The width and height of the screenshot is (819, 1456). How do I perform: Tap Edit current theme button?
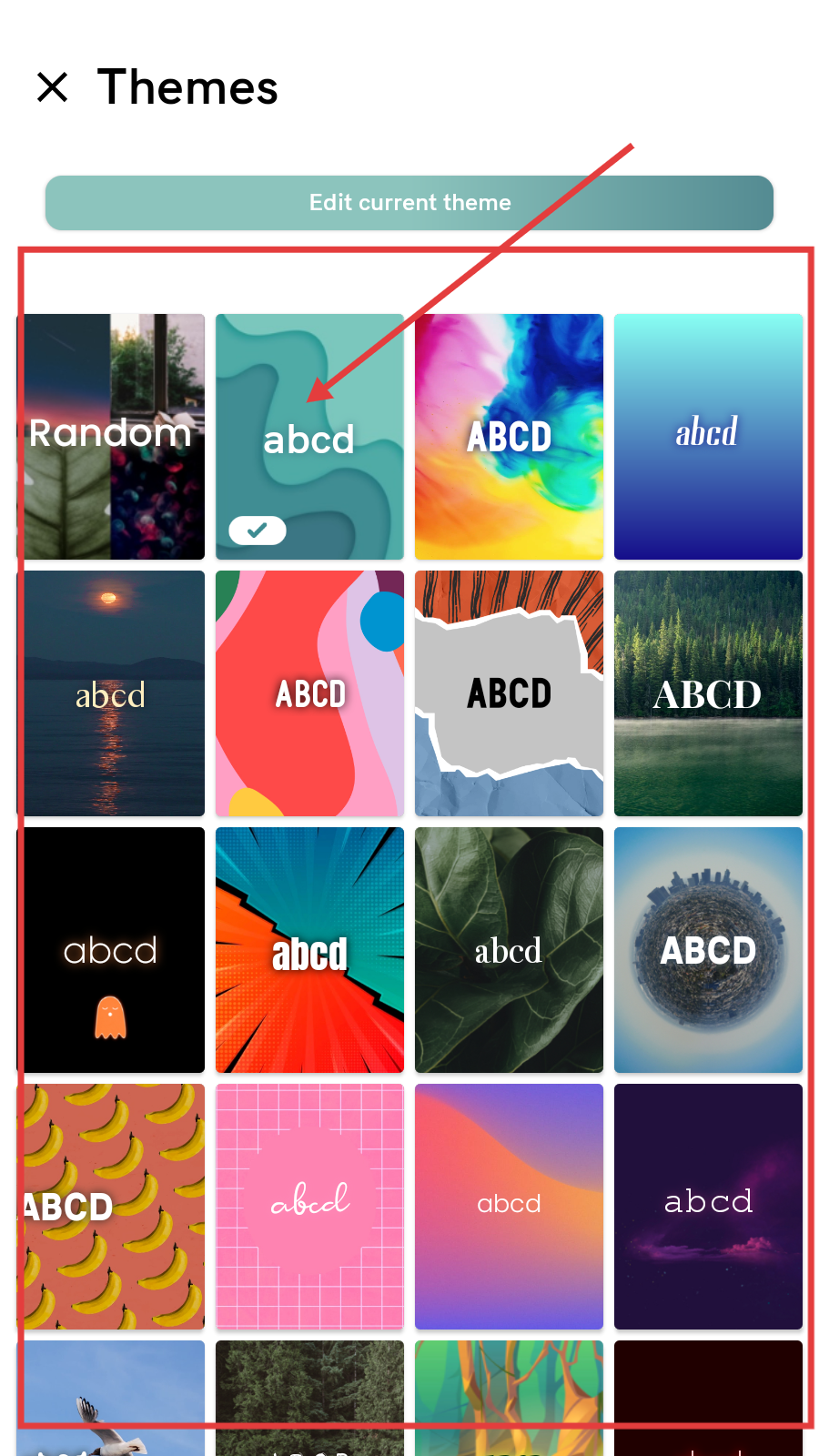pyautogui.click(x=409, y=203)
